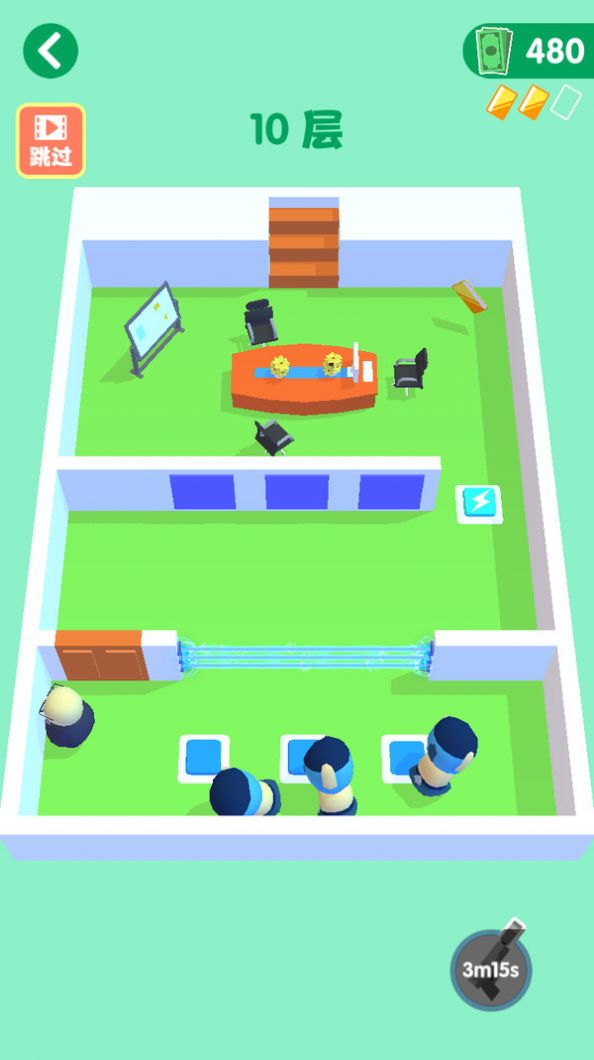Open the cash balance showing 480
Screen dimensions: 594x1060
point(528,51)
